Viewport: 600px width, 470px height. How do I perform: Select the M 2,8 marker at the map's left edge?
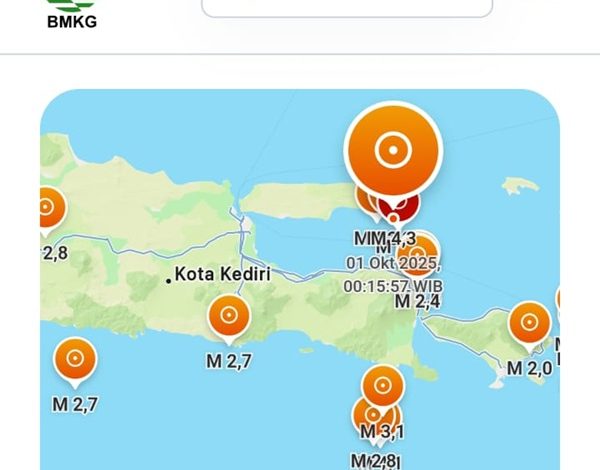point(47,209)
